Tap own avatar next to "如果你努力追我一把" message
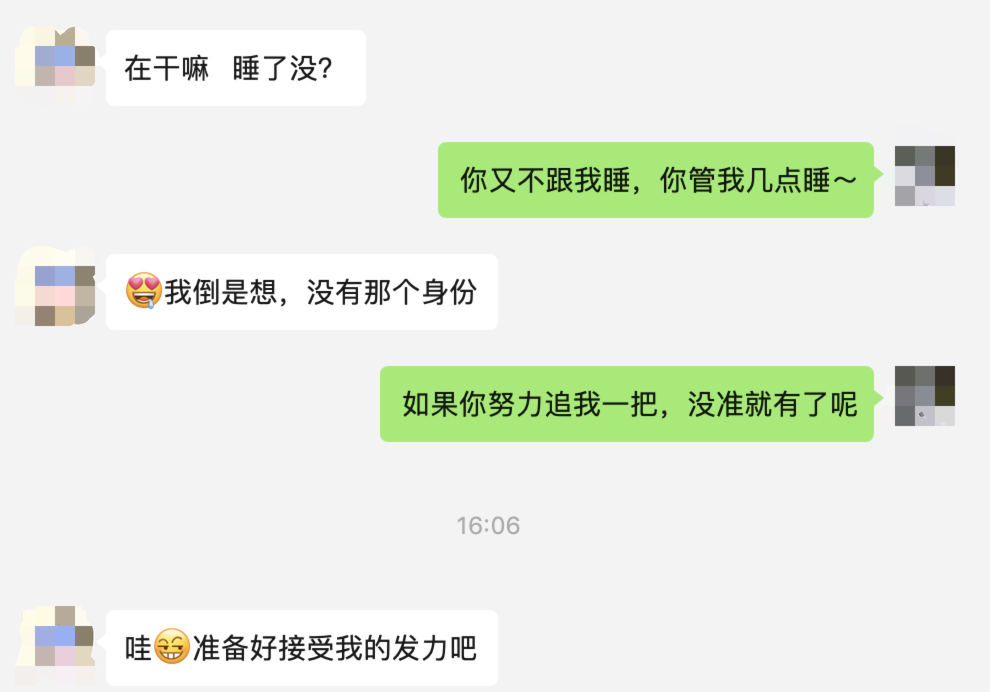The height and width of the screenshot is (692, 990). [924, 397]
